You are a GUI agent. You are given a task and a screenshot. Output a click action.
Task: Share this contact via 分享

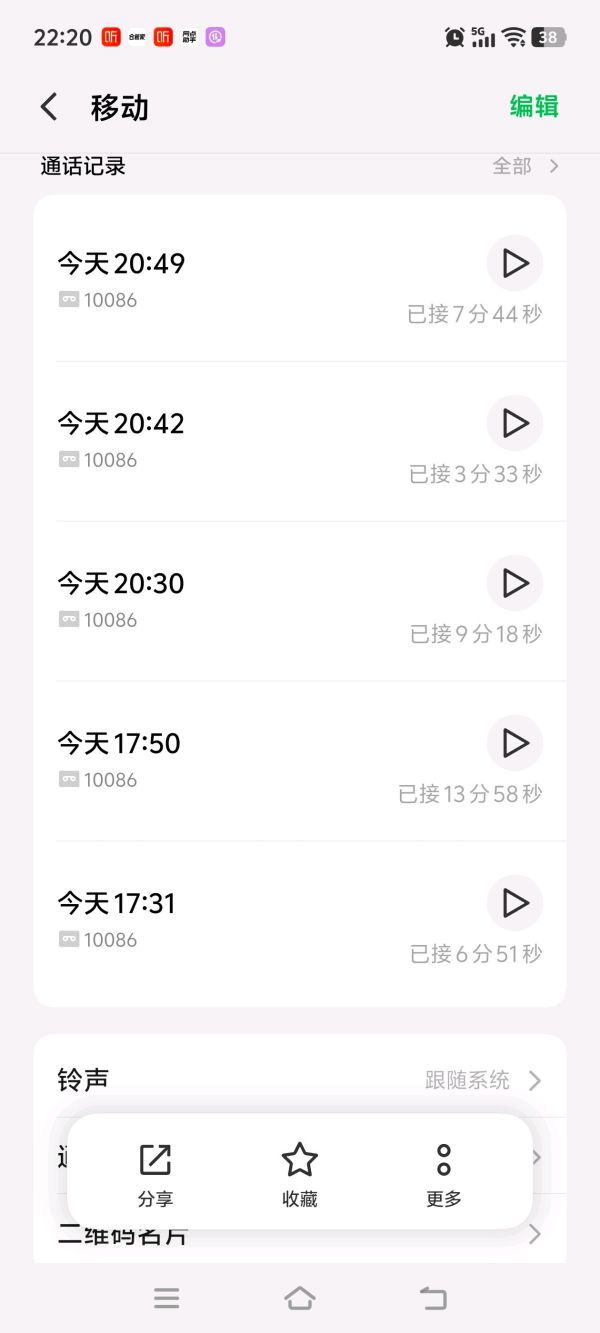click(155, 1174)
